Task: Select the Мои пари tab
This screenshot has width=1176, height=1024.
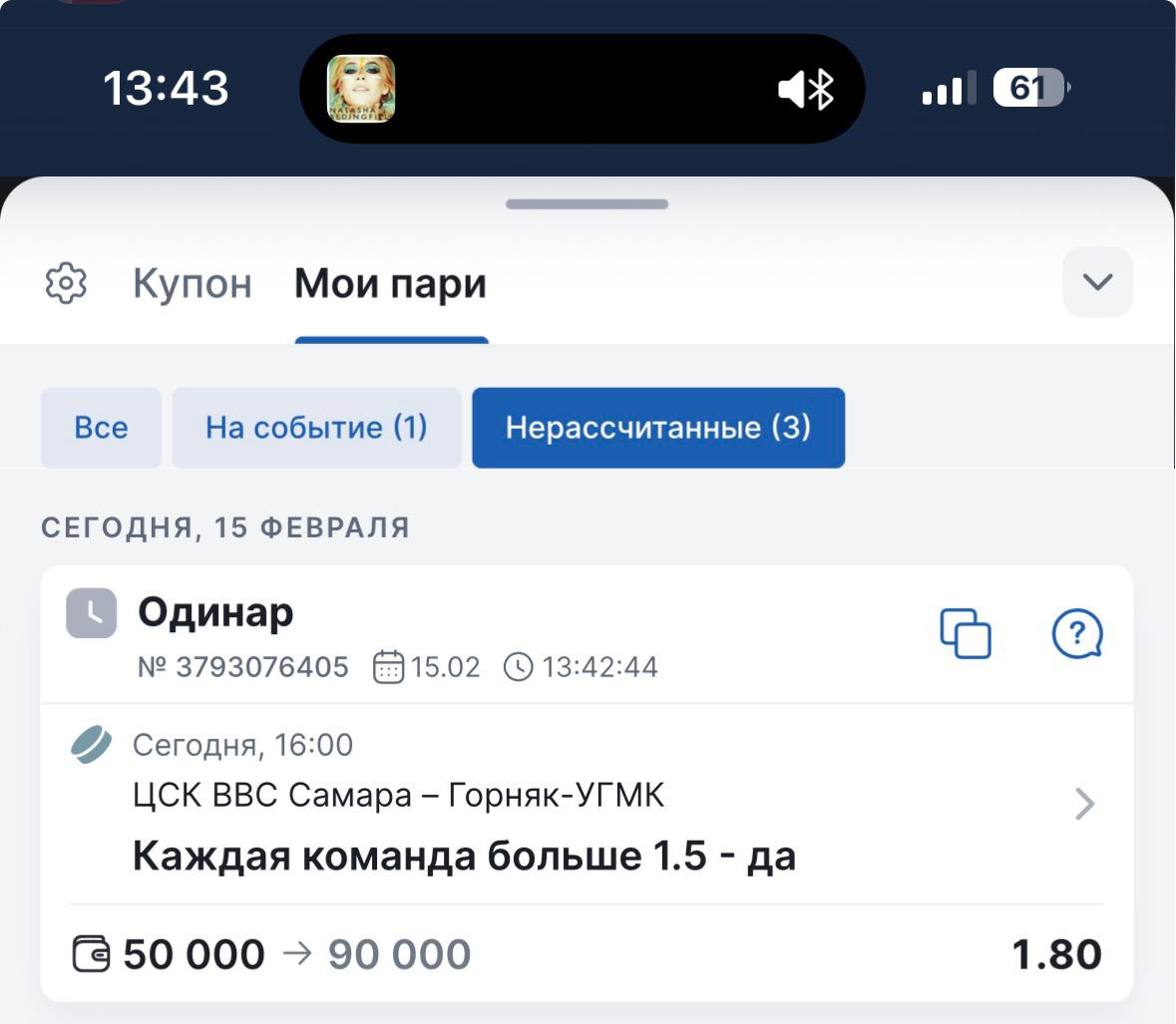Action: (x=390, y=284)
